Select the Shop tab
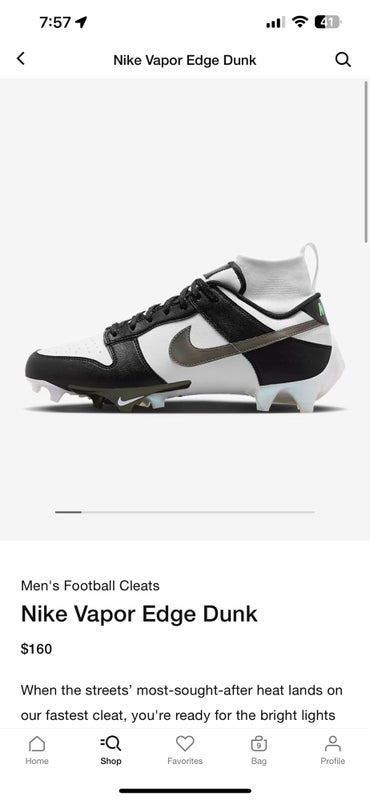The width and height of the screenshot is (370, 800). 111,750
